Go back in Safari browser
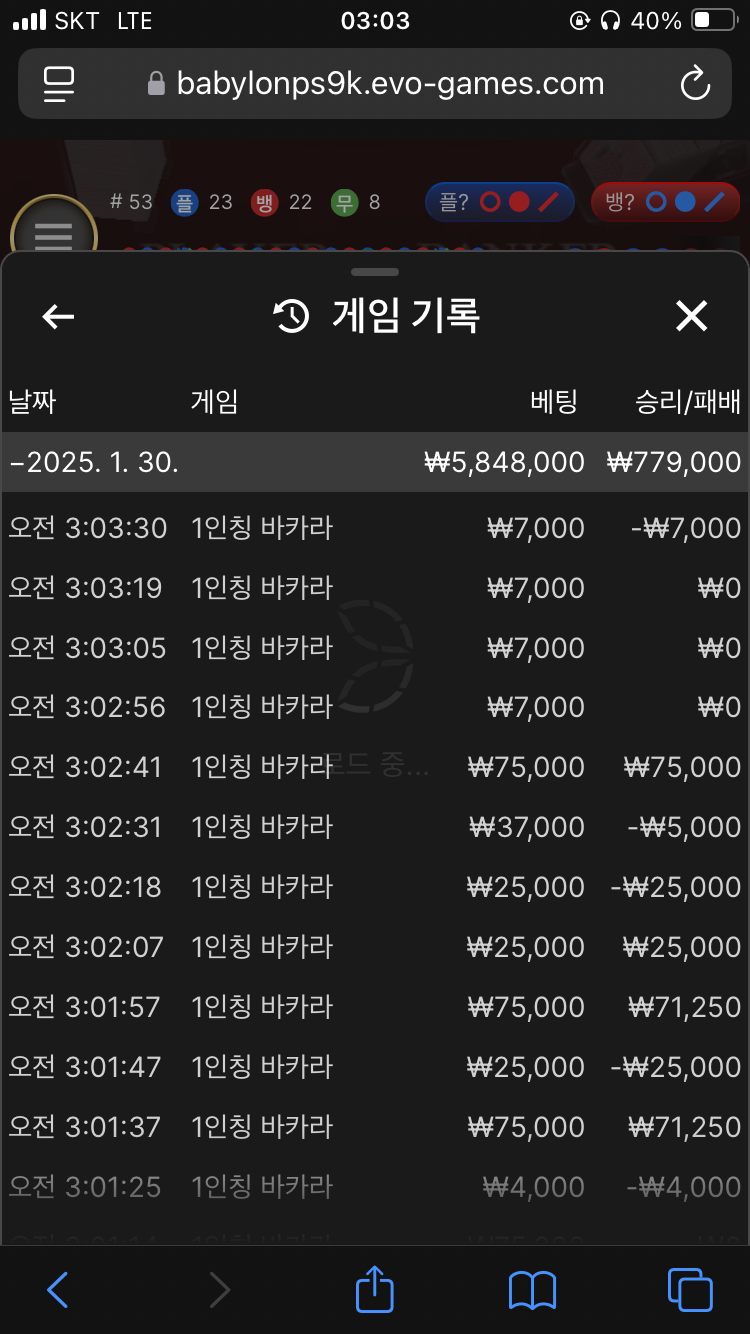Viewport: 750px width, 1334px height. [x=58, y=1290]
